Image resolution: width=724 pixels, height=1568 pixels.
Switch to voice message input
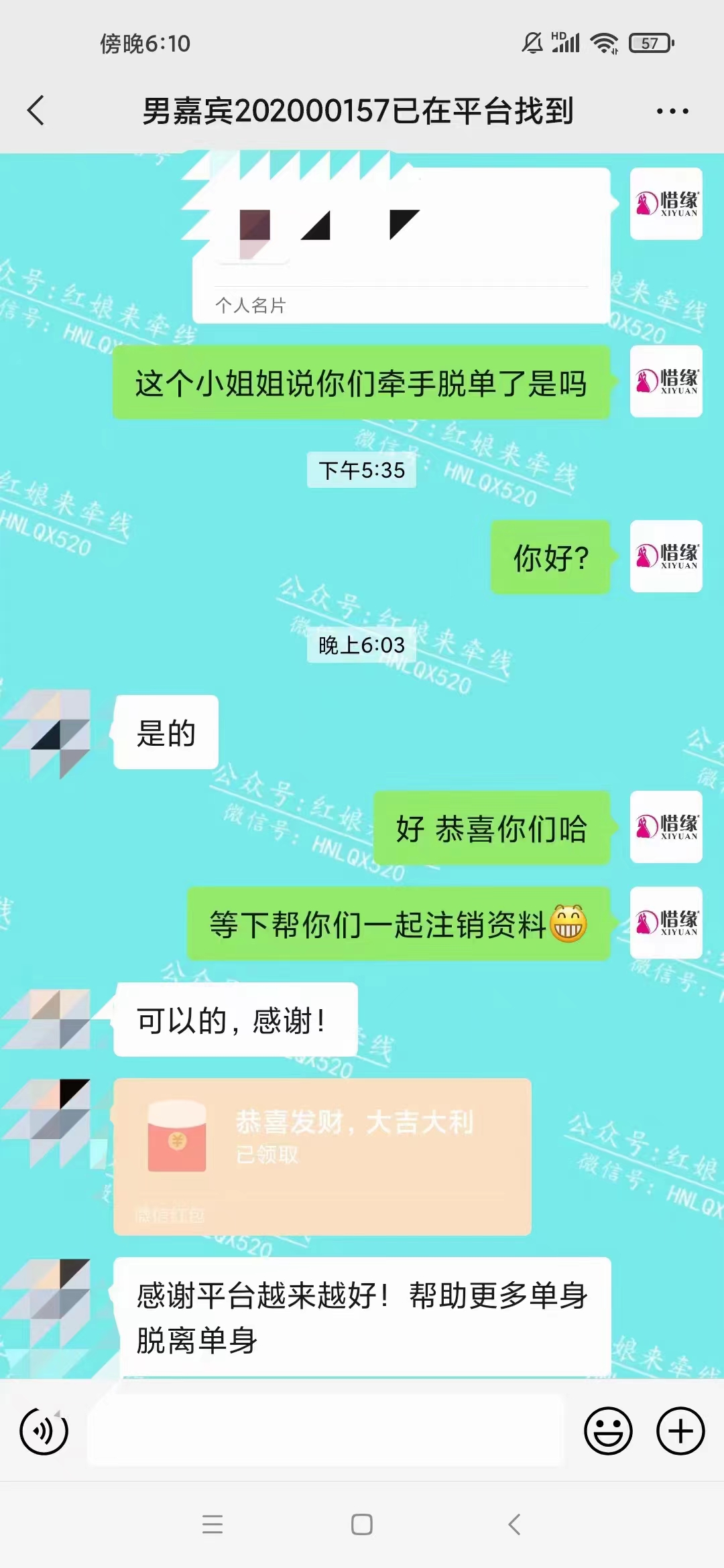[44, 1431]
